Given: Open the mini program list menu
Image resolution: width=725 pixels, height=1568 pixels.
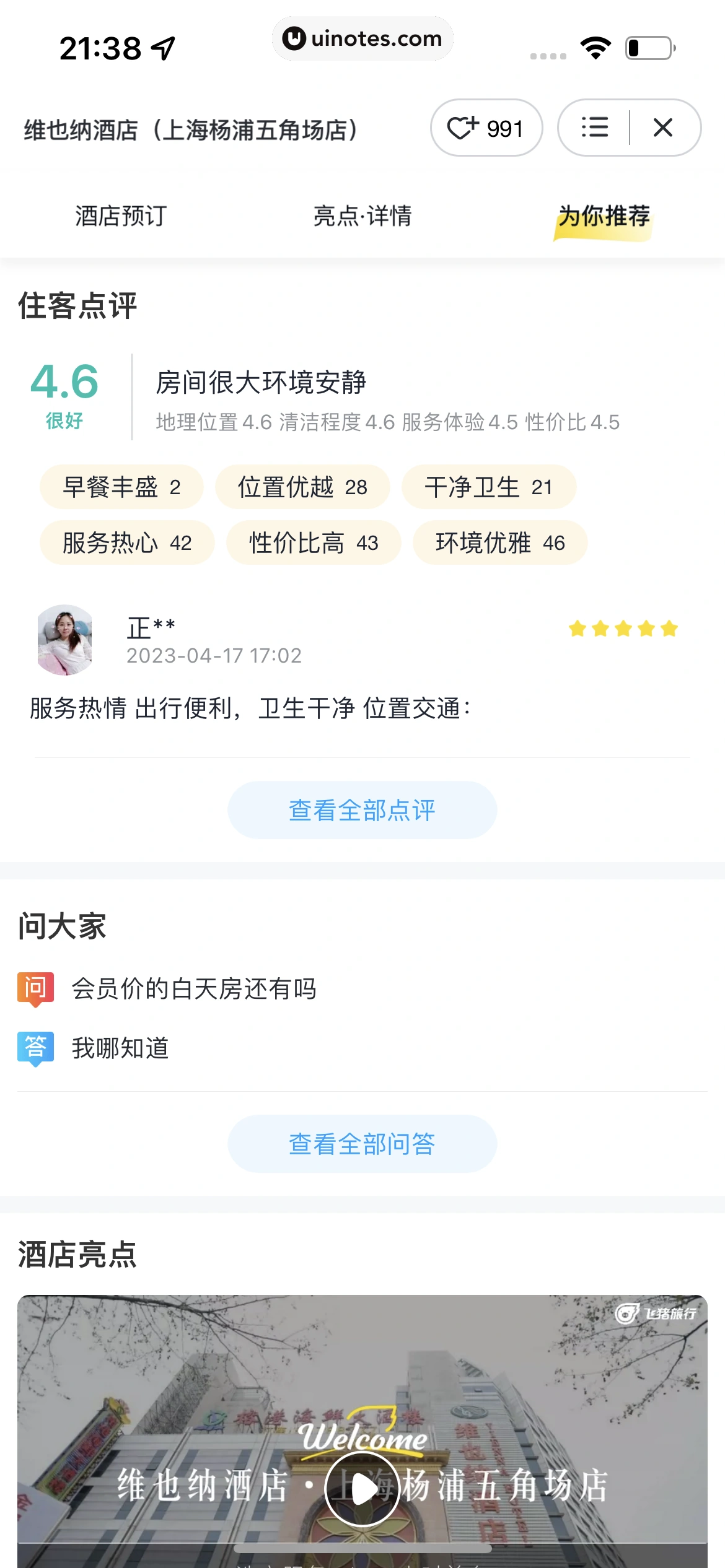Looking at the screenshot, I should pyautogui.click(x=594, y=128).
